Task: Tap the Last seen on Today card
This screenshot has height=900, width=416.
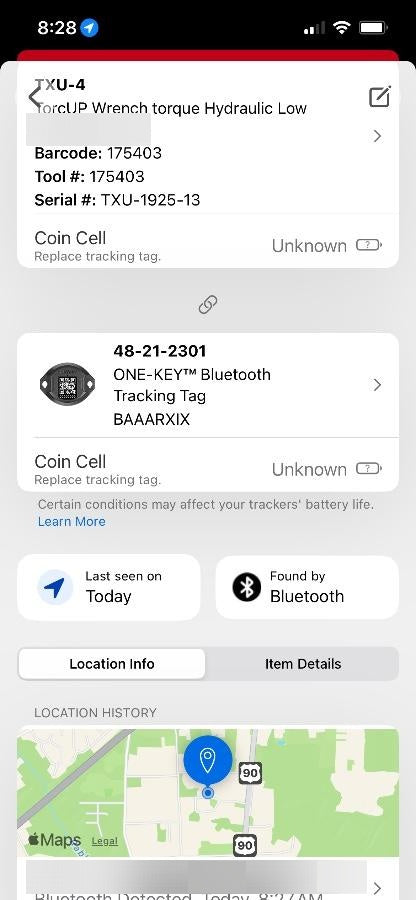Action: [109, 587]
